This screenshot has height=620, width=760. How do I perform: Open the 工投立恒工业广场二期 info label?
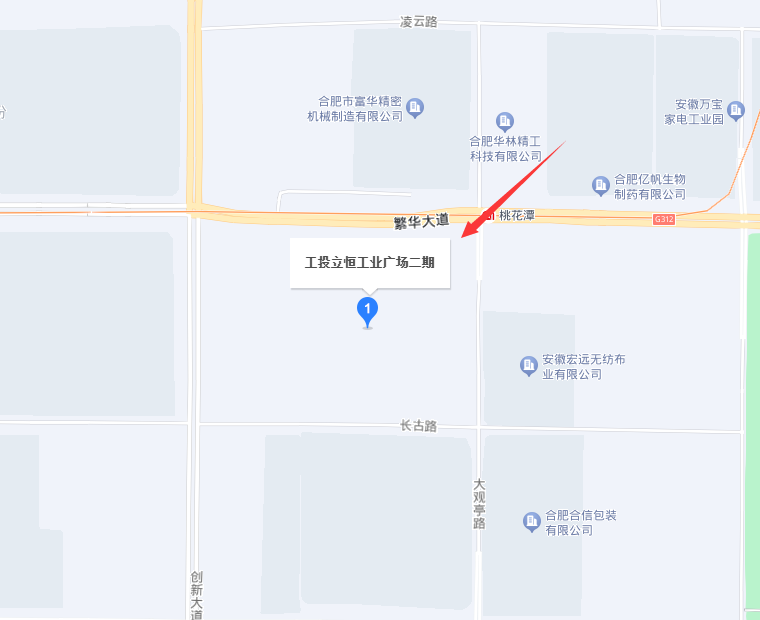tap(370, 263)
